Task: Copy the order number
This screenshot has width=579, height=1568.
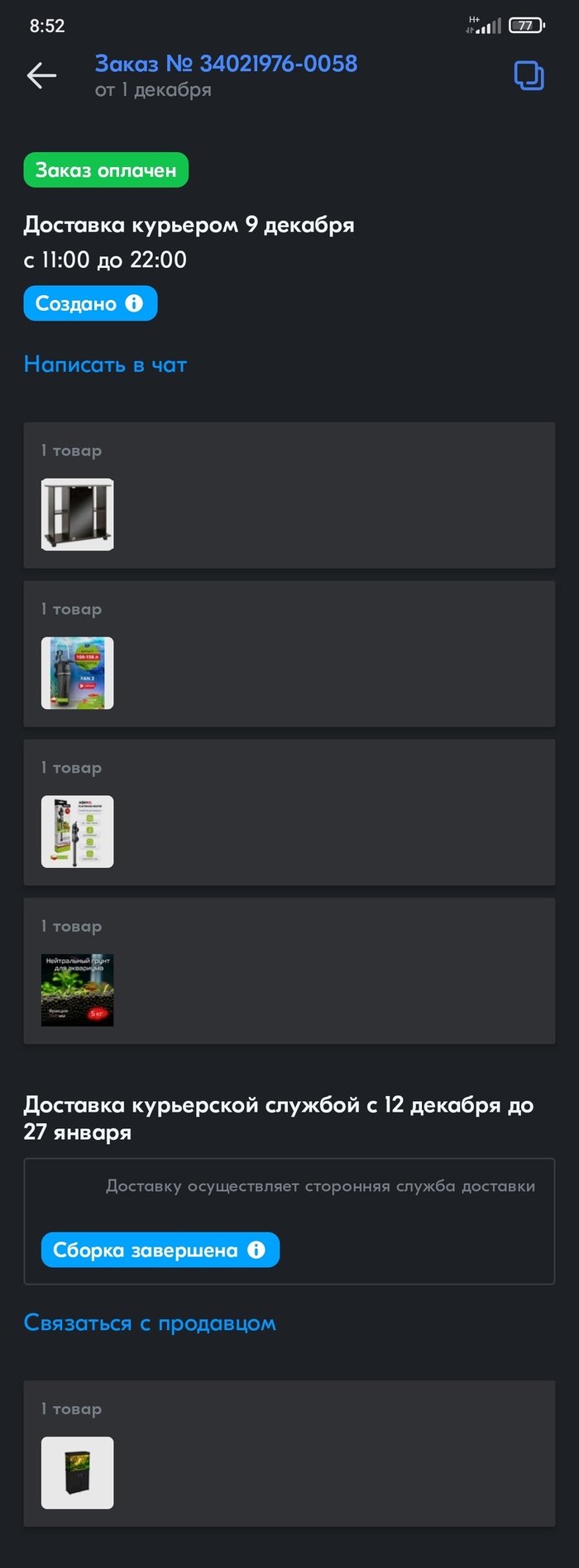Action: point(529,75)
